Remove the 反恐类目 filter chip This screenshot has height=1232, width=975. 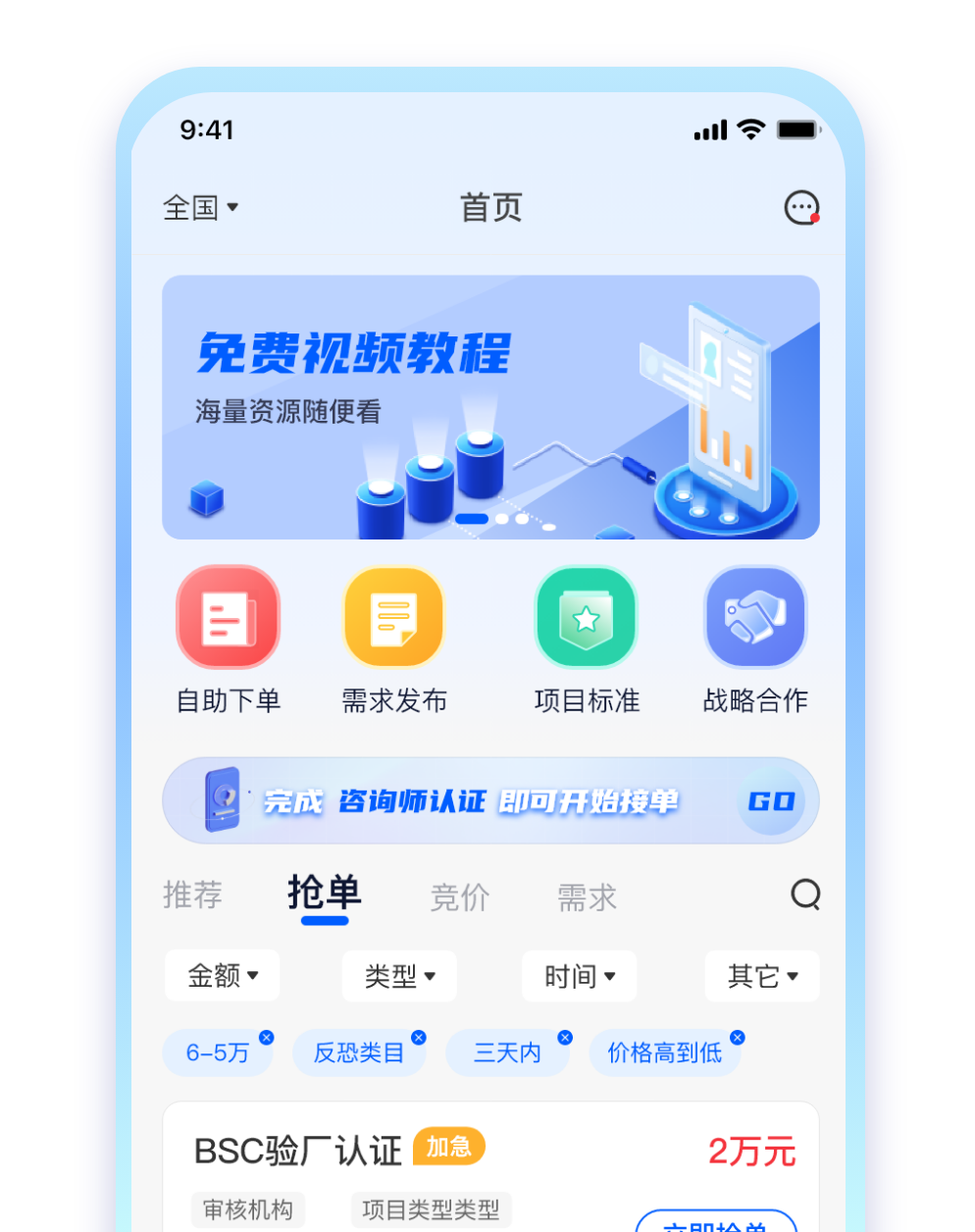(419, 1038)
